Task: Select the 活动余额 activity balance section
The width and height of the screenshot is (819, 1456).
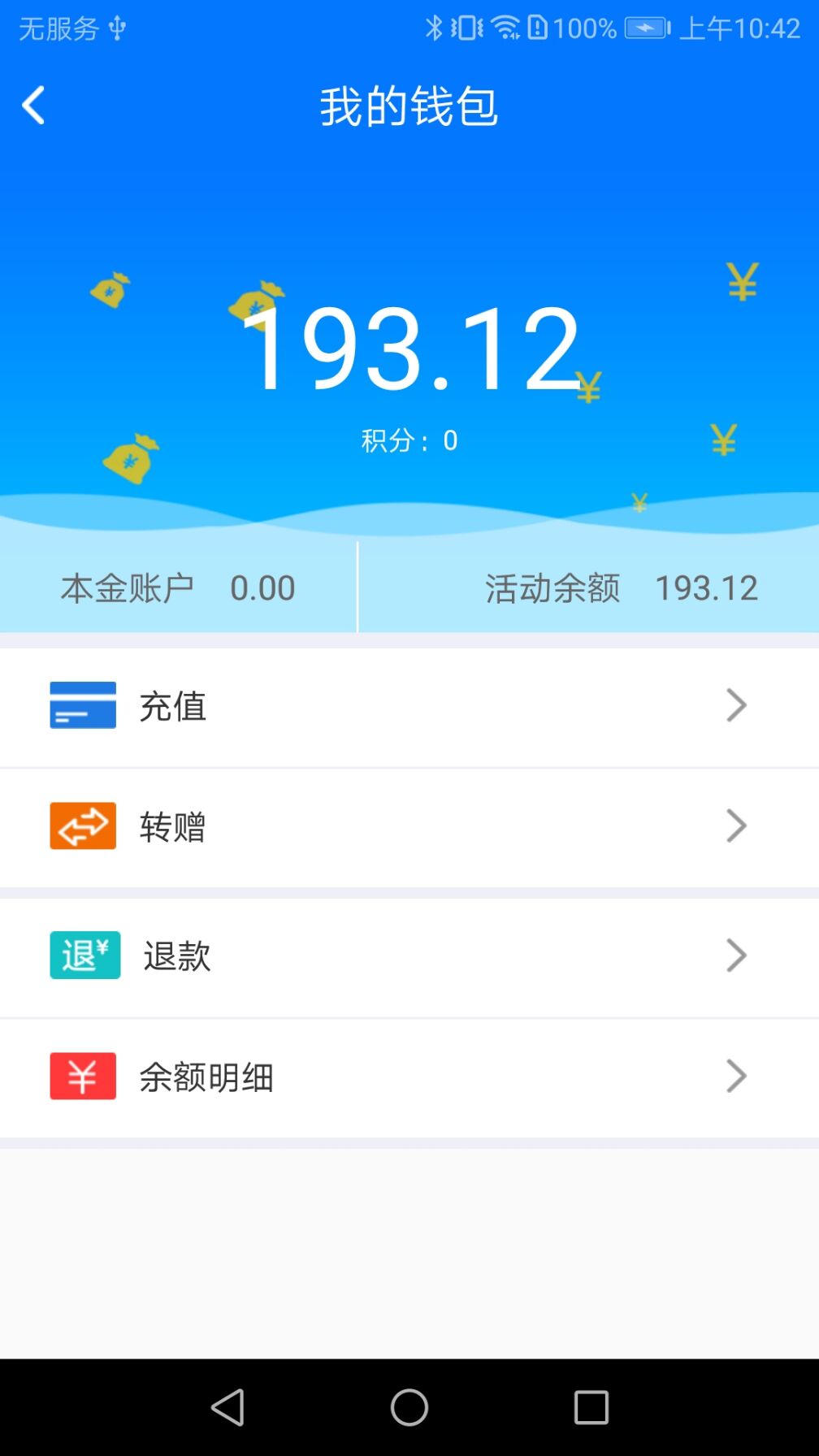Action: point(621,587)
